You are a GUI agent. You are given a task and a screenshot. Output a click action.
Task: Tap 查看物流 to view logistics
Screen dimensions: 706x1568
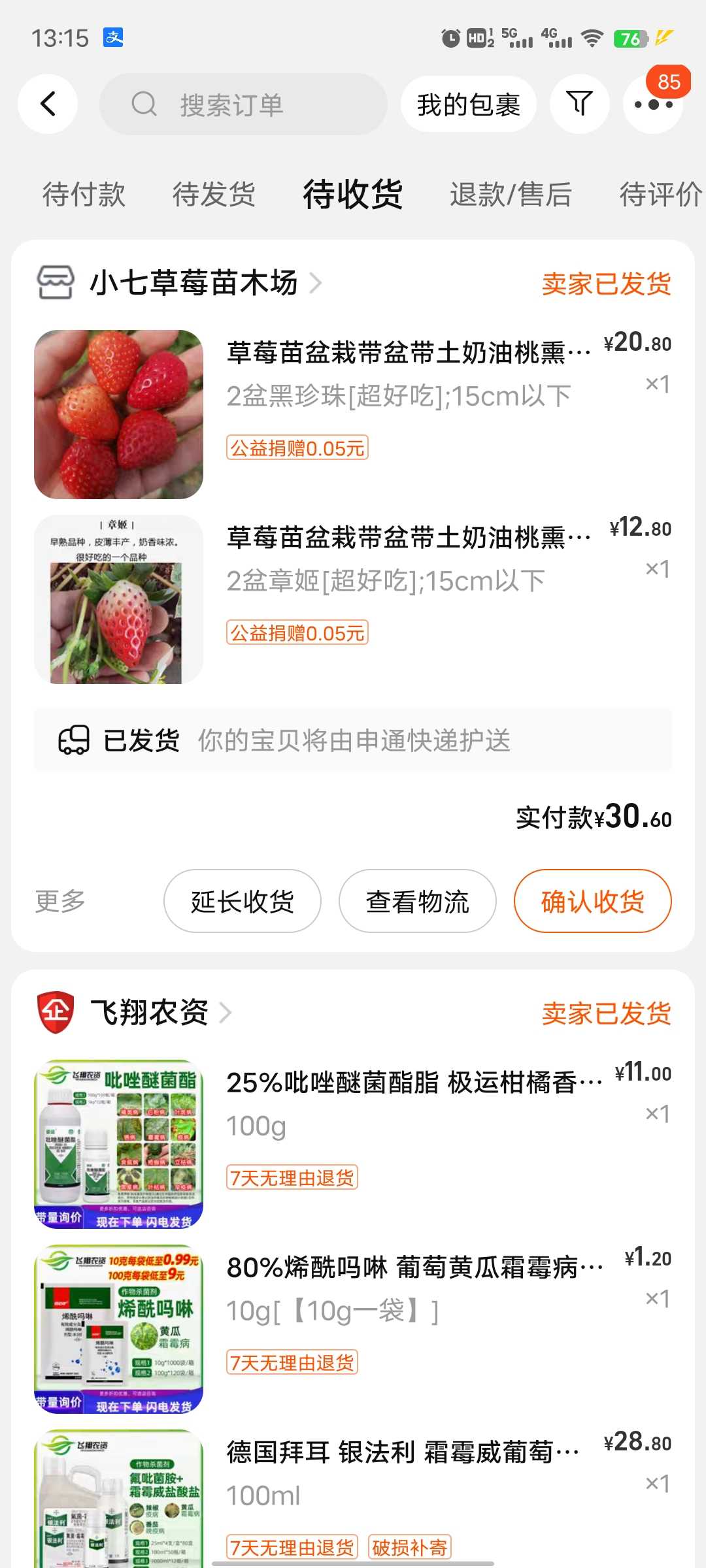click(418, 901)
